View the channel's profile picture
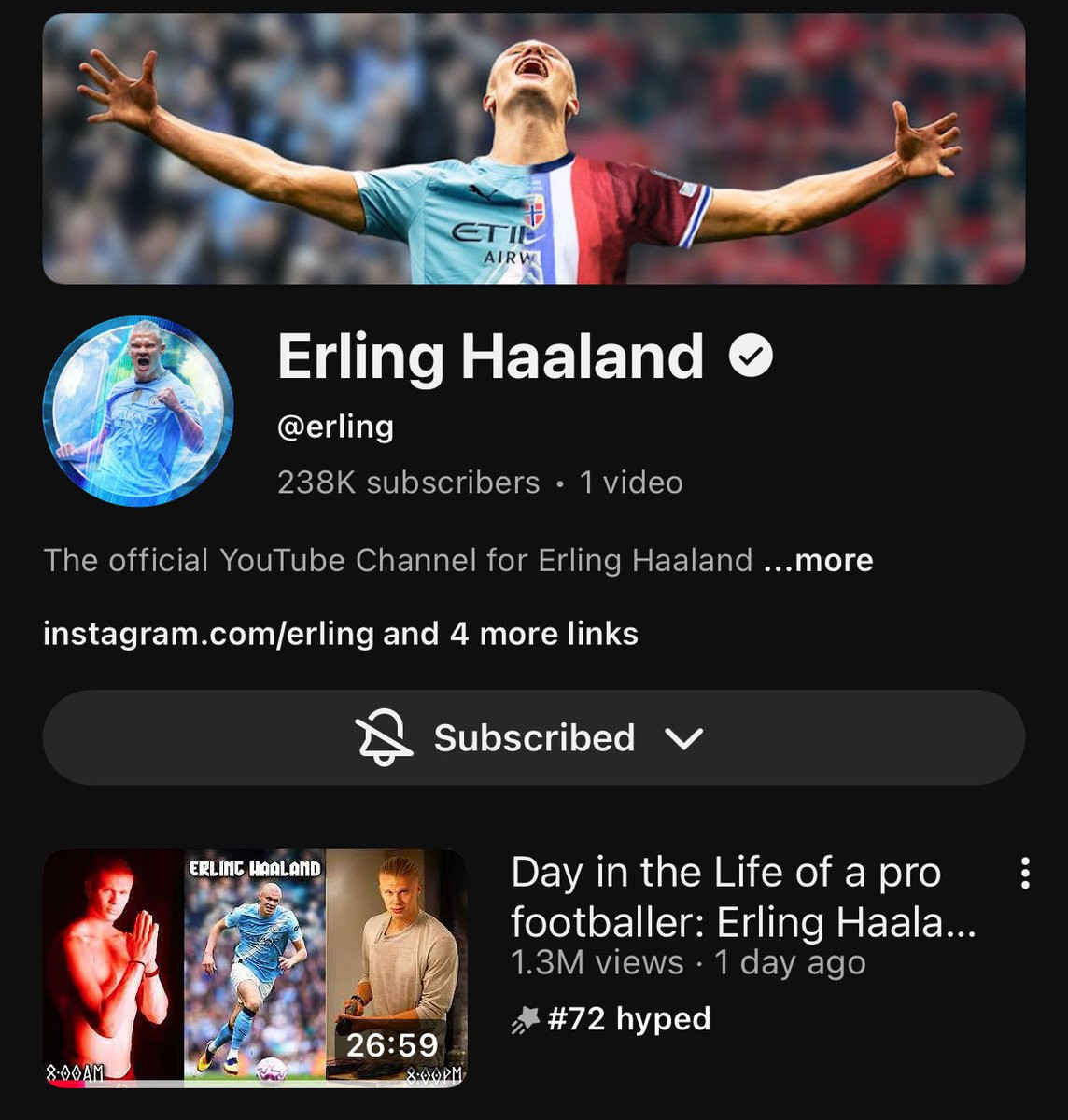This screenshot has width=1068, height=1120. [138, 411]
